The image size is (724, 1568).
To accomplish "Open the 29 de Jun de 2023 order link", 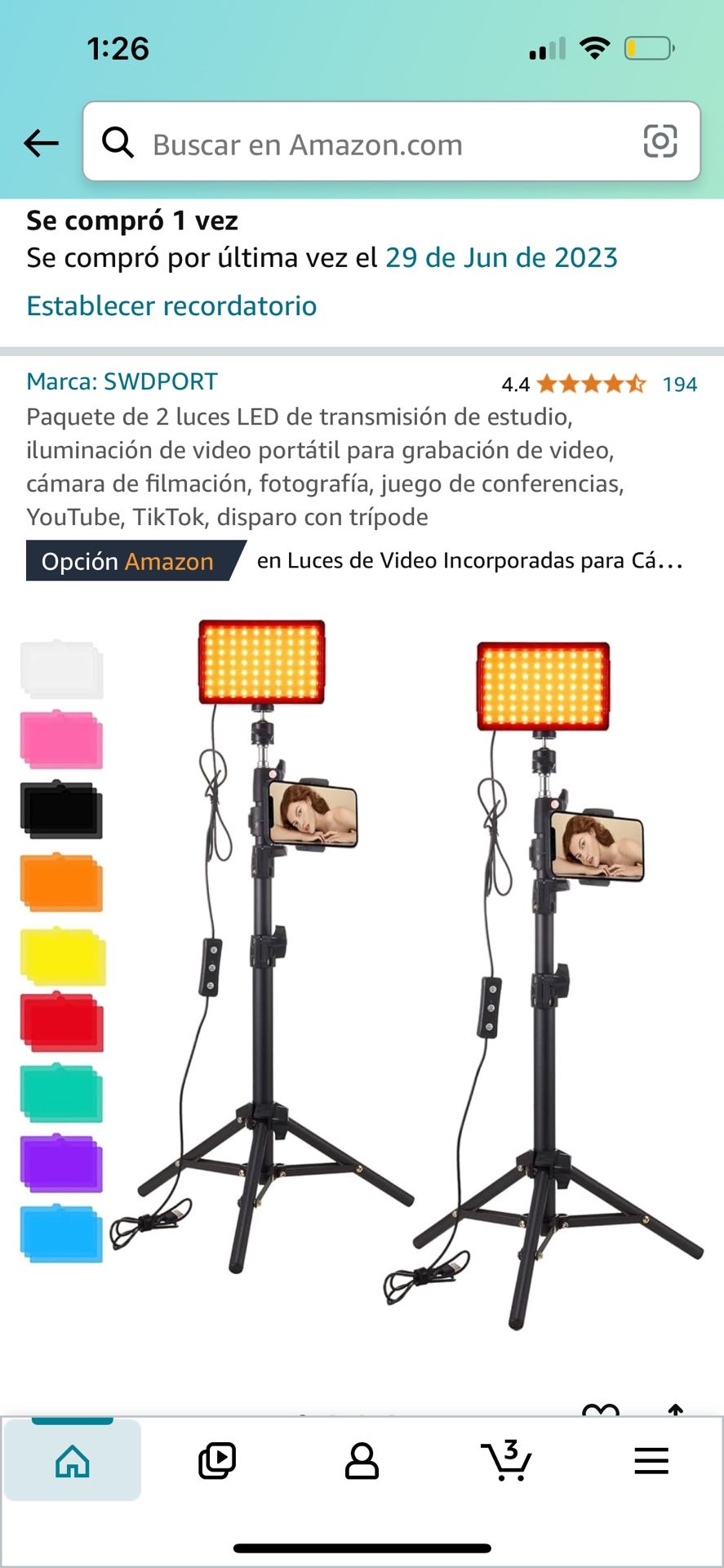I will click(501, 257).
